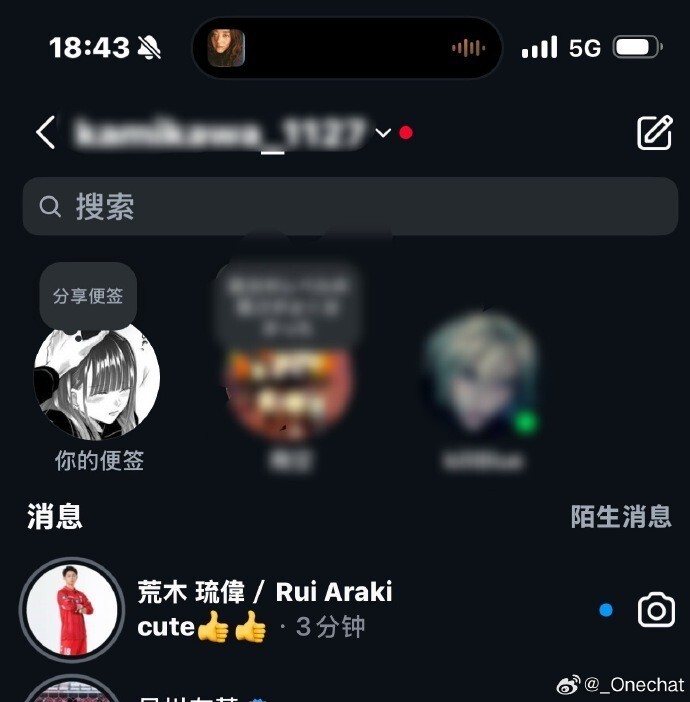
Task: Open 你的便签 note avatar
Action: click(97, 379)
